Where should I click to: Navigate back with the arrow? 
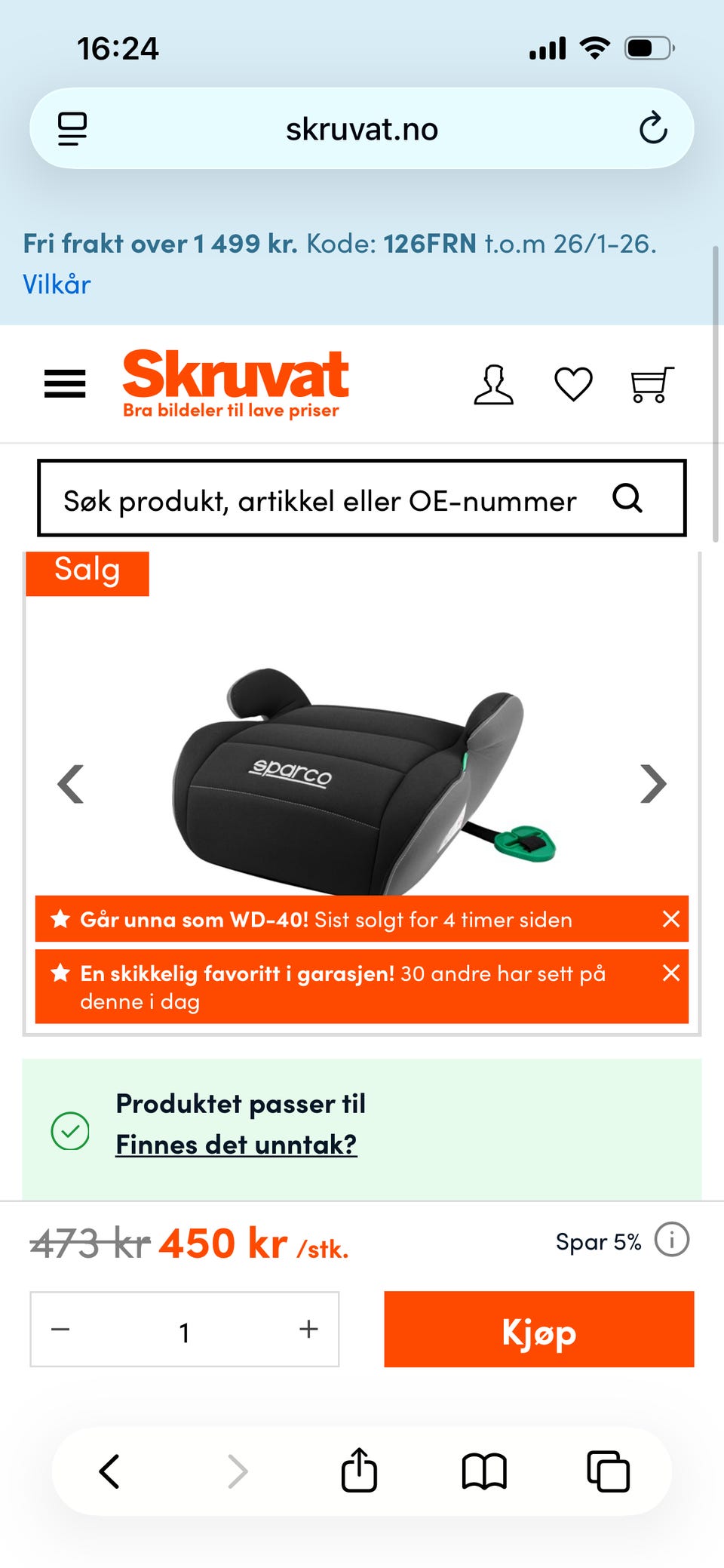pyautogui.click(x=109, y=1471)
